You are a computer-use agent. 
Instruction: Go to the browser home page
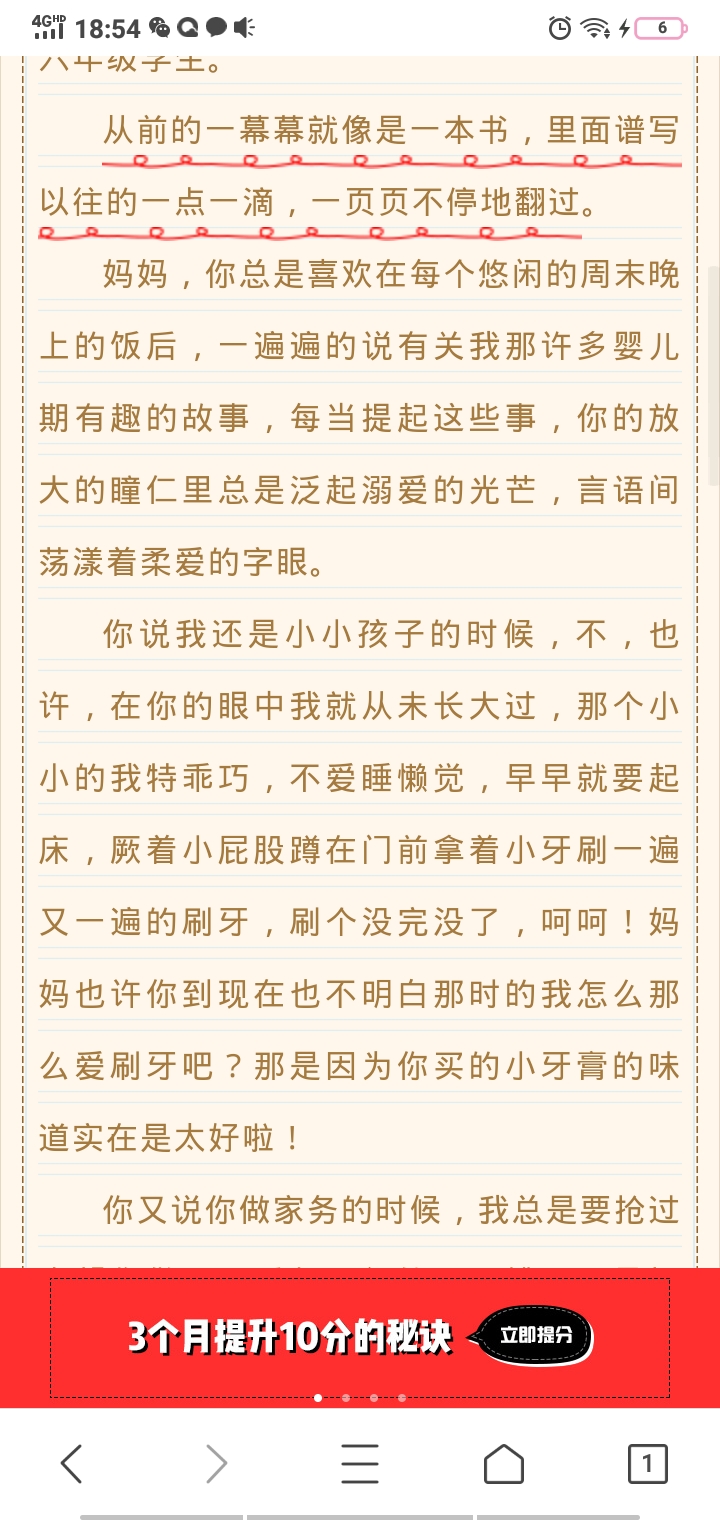coord(503,1465)
